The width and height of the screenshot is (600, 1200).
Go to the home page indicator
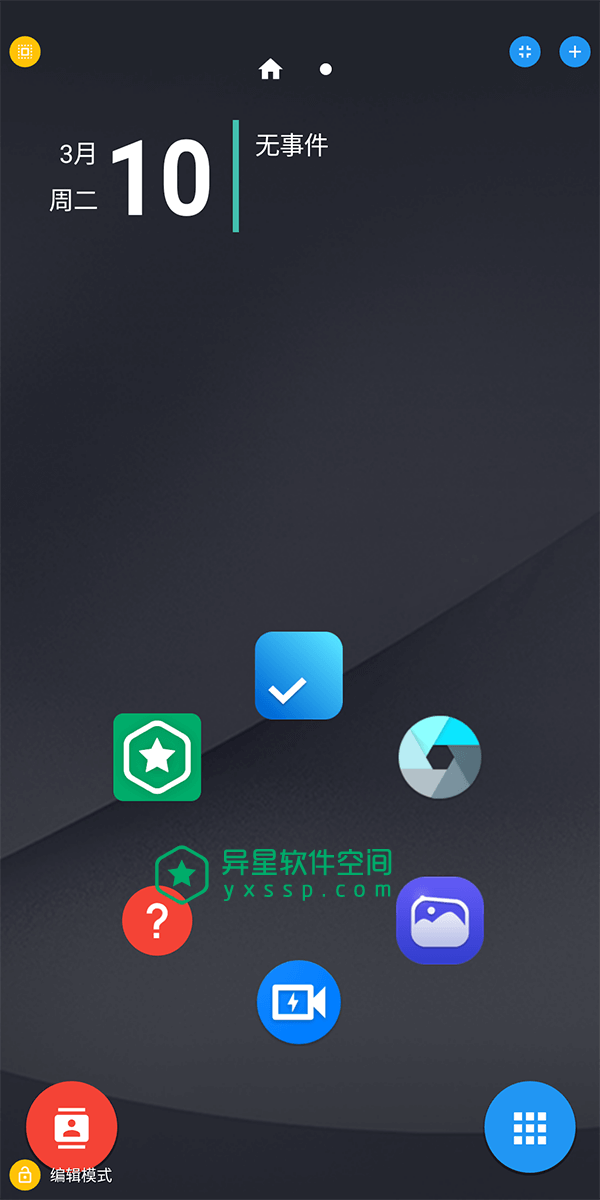pyautogui.click(x=270, y=69)
